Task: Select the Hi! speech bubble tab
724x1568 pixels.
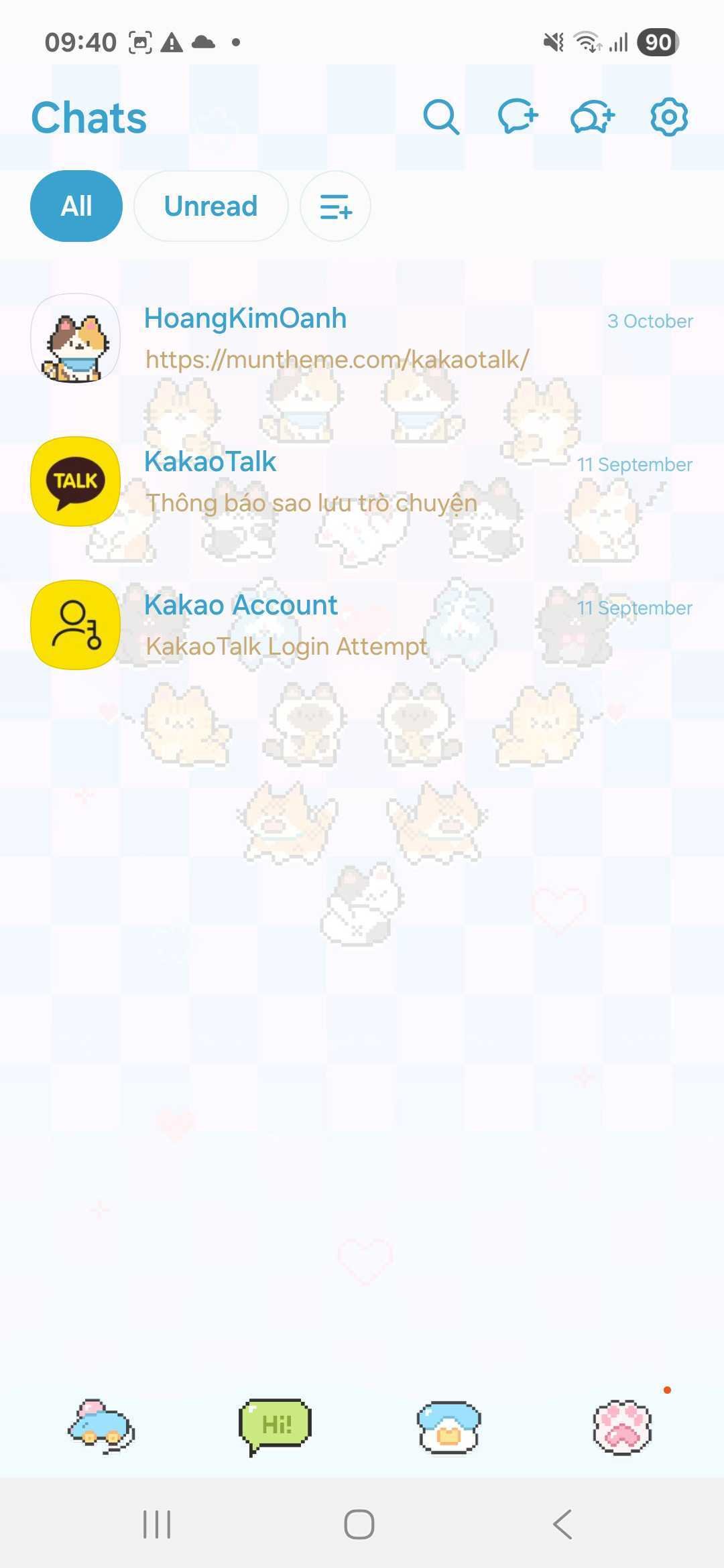Action: point(275,1426)
